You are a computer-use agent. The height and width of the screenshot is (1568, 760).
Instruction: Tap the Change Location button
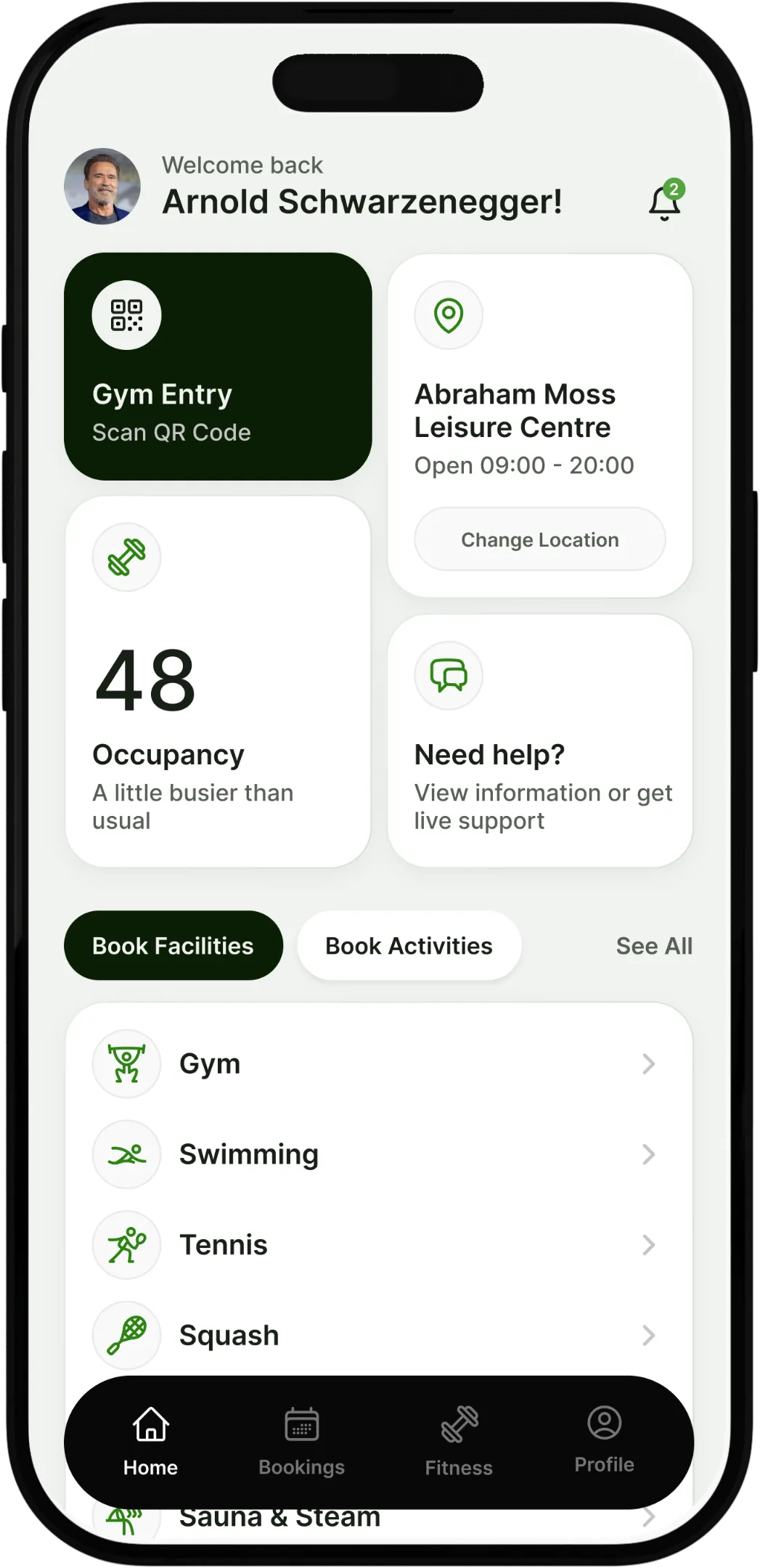coord(539,539)
